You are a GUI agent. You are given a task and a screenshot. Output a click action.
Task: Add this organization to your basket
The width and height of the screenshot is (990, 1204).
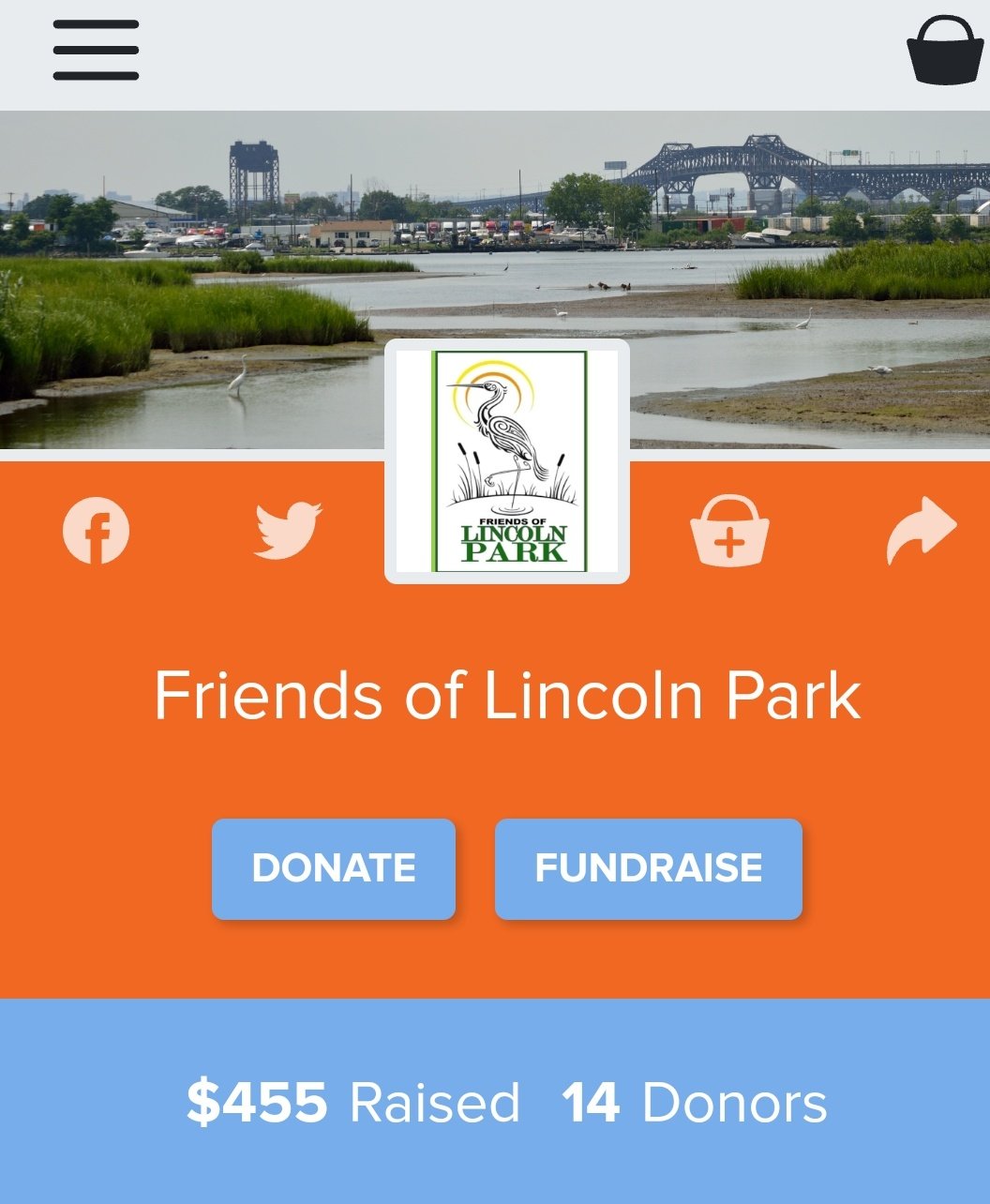click(x=729, y=531)
